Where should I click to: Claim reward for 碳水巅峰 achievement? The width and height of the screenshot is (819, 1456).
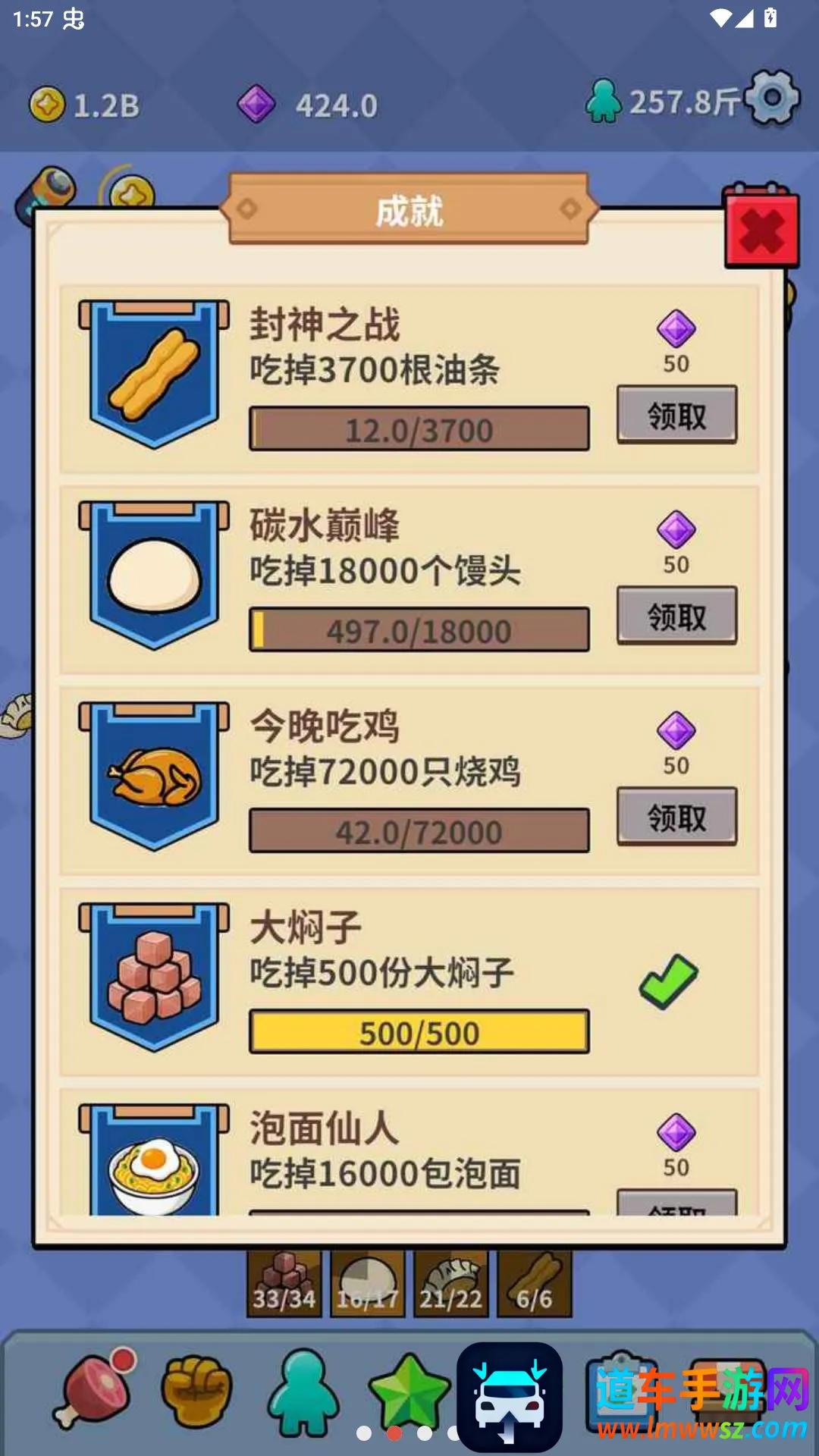click(x=676, y=617)
